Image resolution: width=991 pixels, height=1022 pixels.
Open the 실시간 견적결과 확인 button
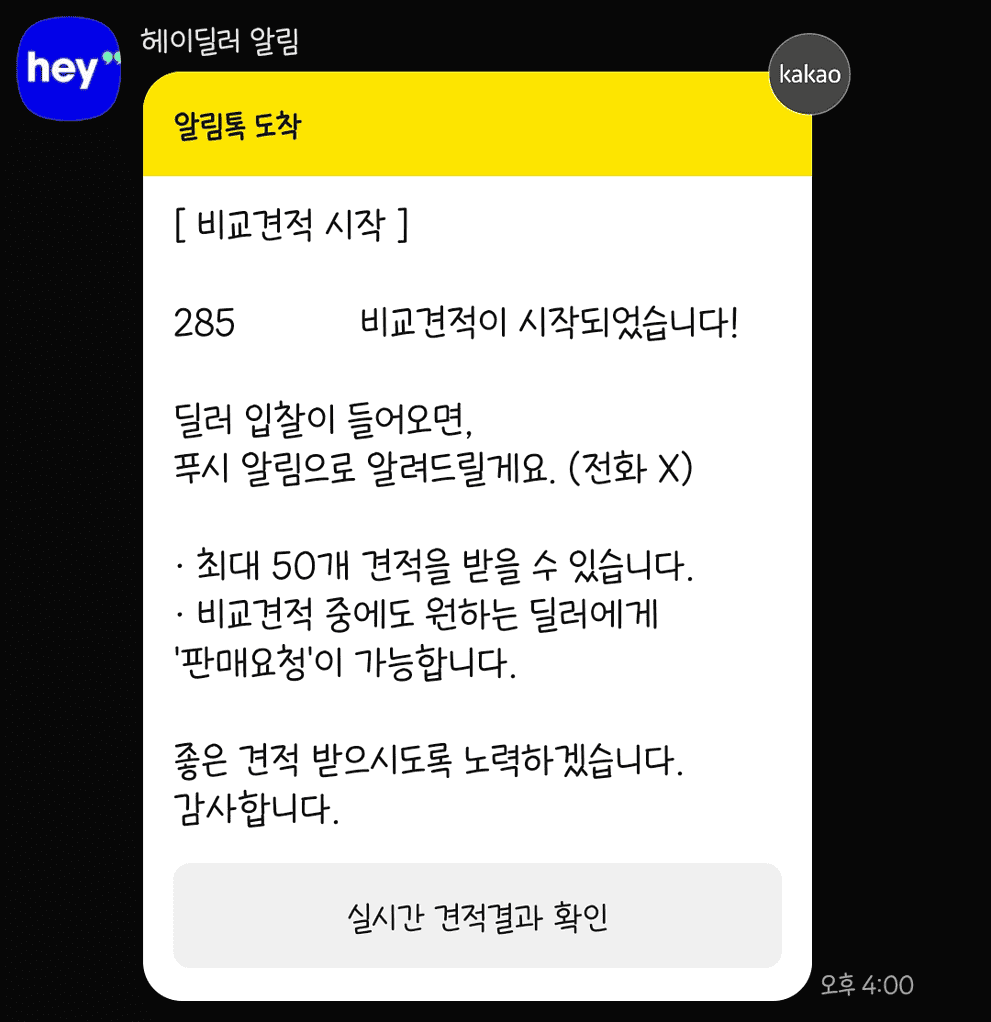(478, 915)
